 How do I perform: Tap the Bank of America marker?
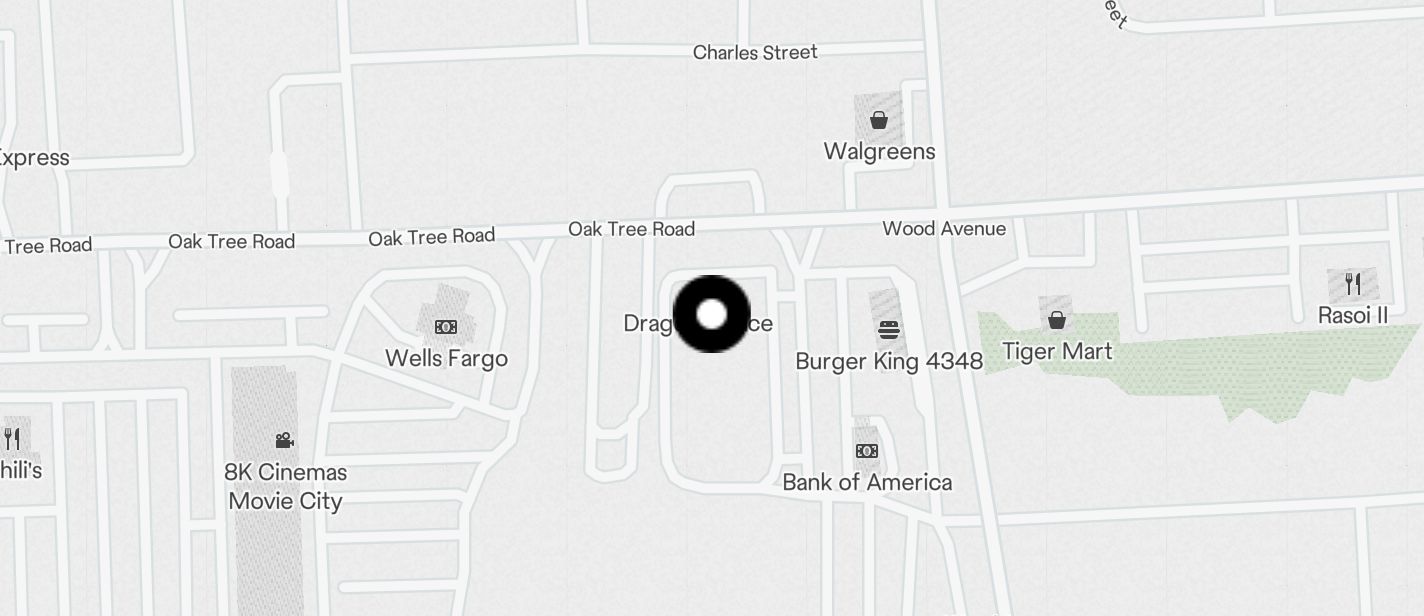pyautogui.click(x=867, y=451)
